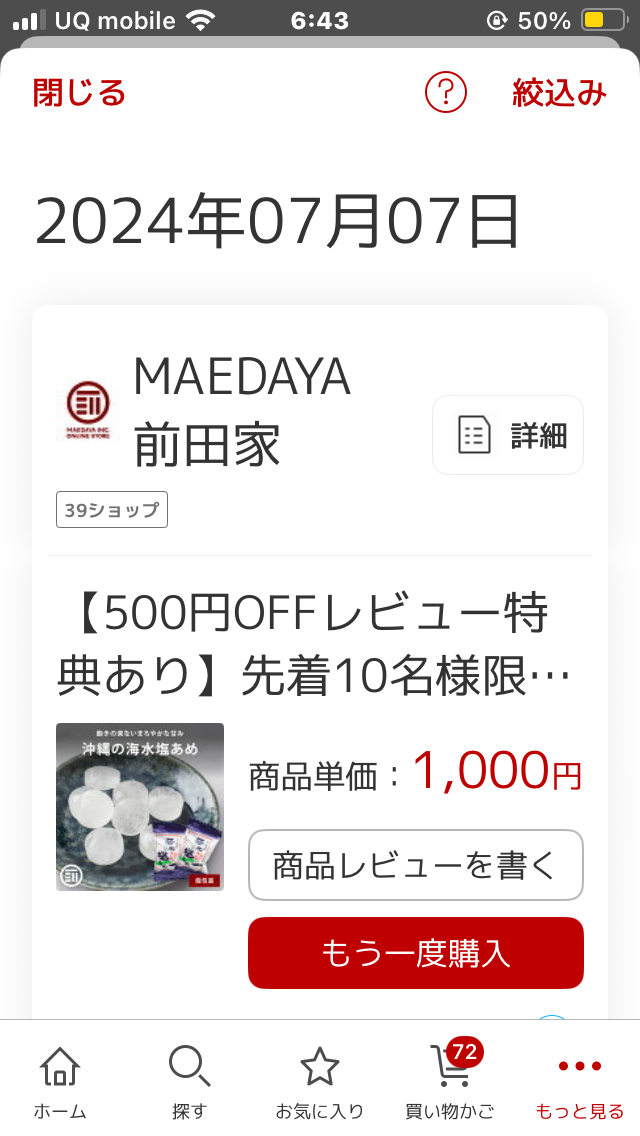The height and width of the screenshot is (1136, 640).
Task: Open the 買い物かご cart tab
Action: click(449, 1080)
